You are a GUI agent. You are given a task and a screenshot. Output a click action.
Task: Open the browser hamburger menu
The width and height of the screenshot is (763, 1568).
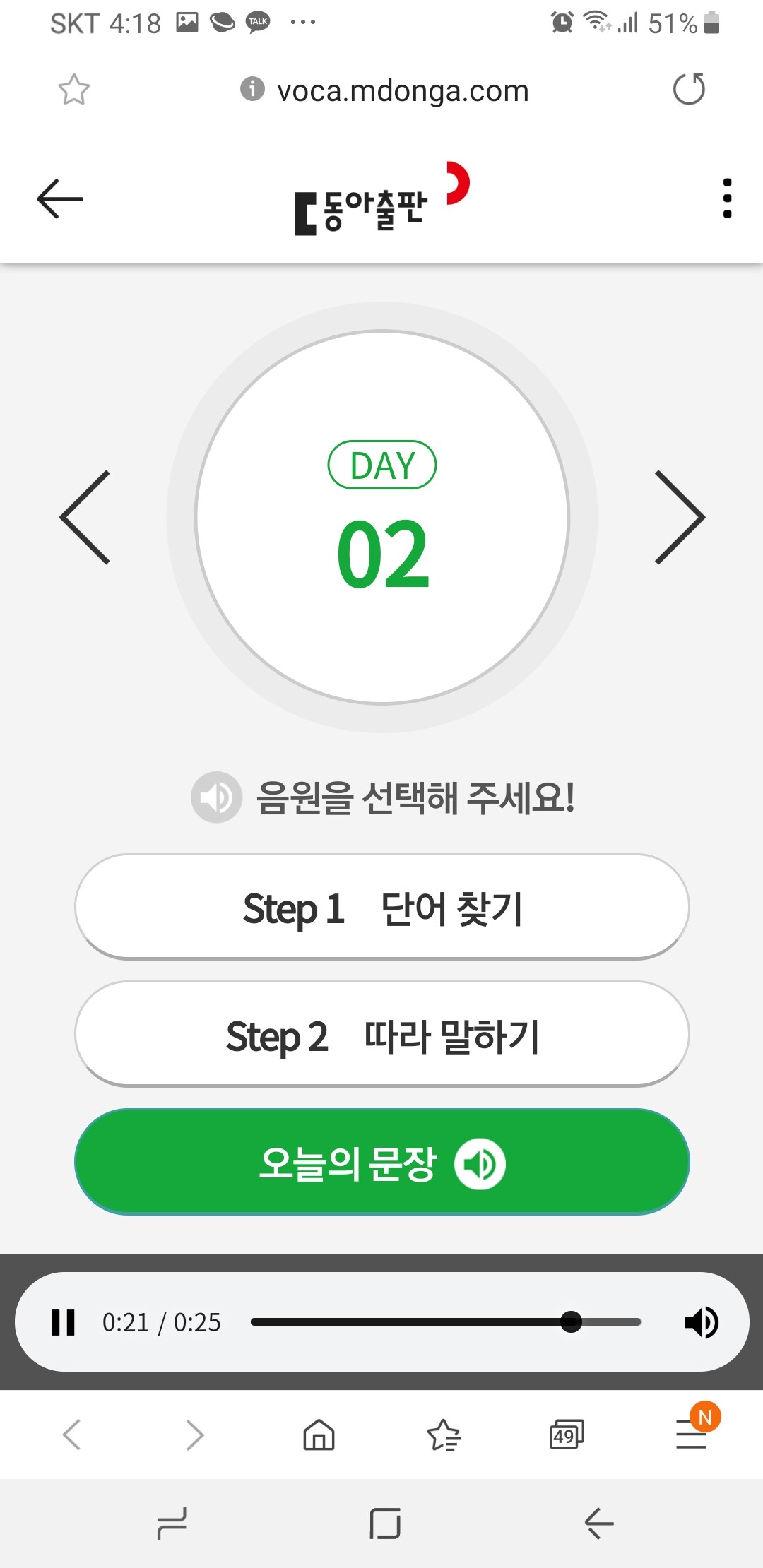tap(692, 1435)
